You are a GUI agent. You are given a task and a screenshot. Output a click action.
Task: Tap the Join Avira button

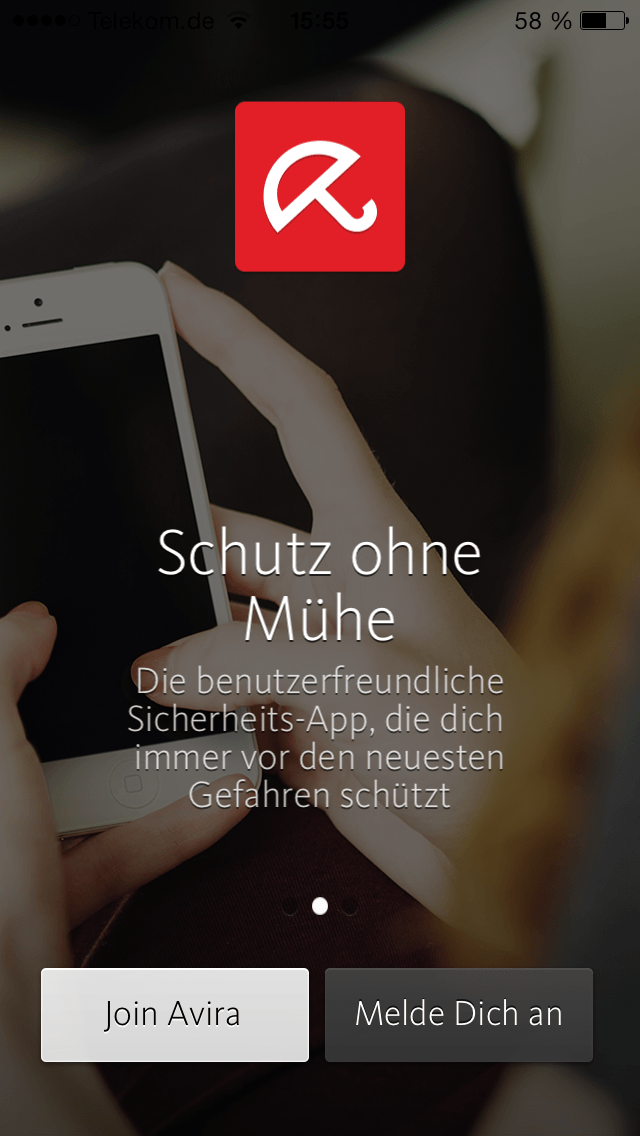point(175,1014)
